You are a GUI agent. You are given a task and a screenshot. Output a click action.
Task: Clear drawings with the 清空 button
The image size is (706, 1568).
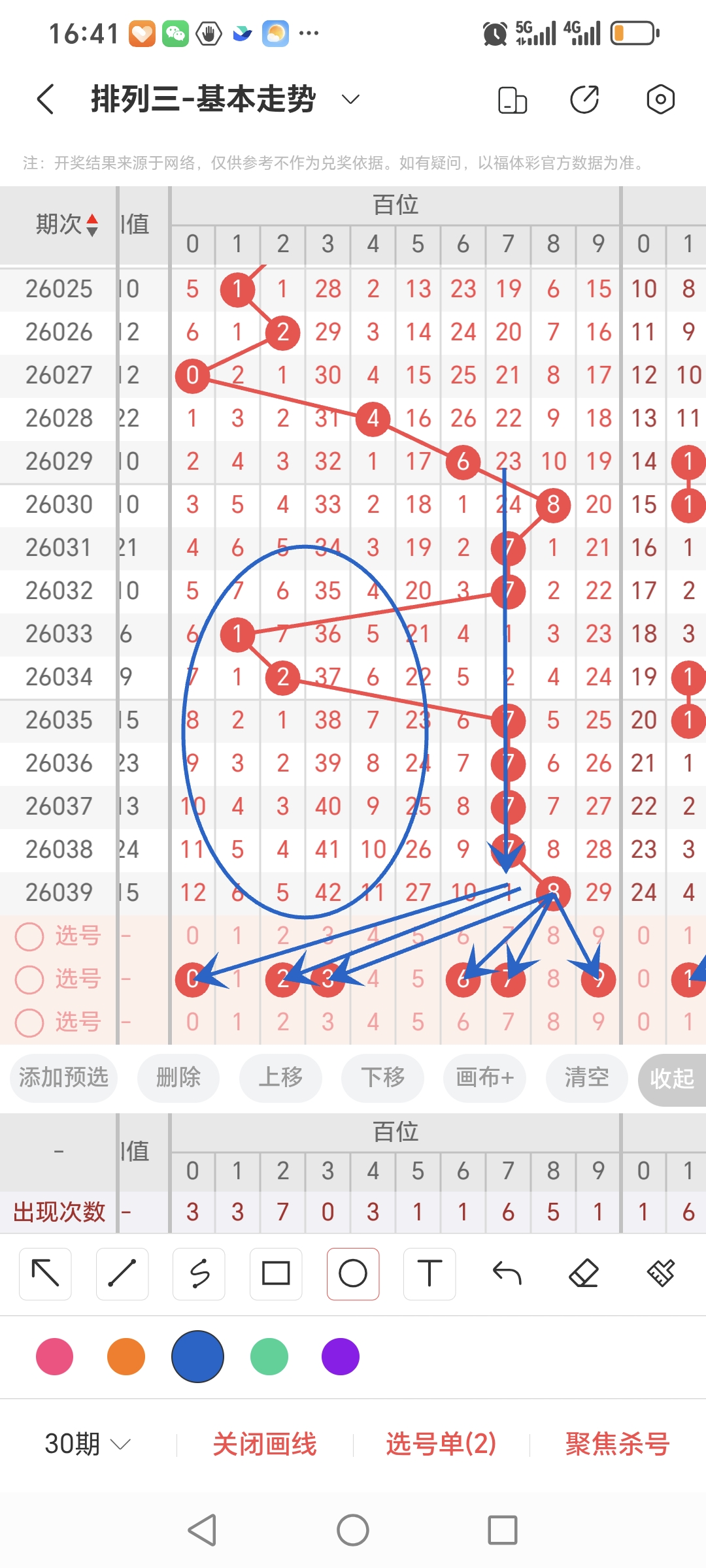[586, 1078]
